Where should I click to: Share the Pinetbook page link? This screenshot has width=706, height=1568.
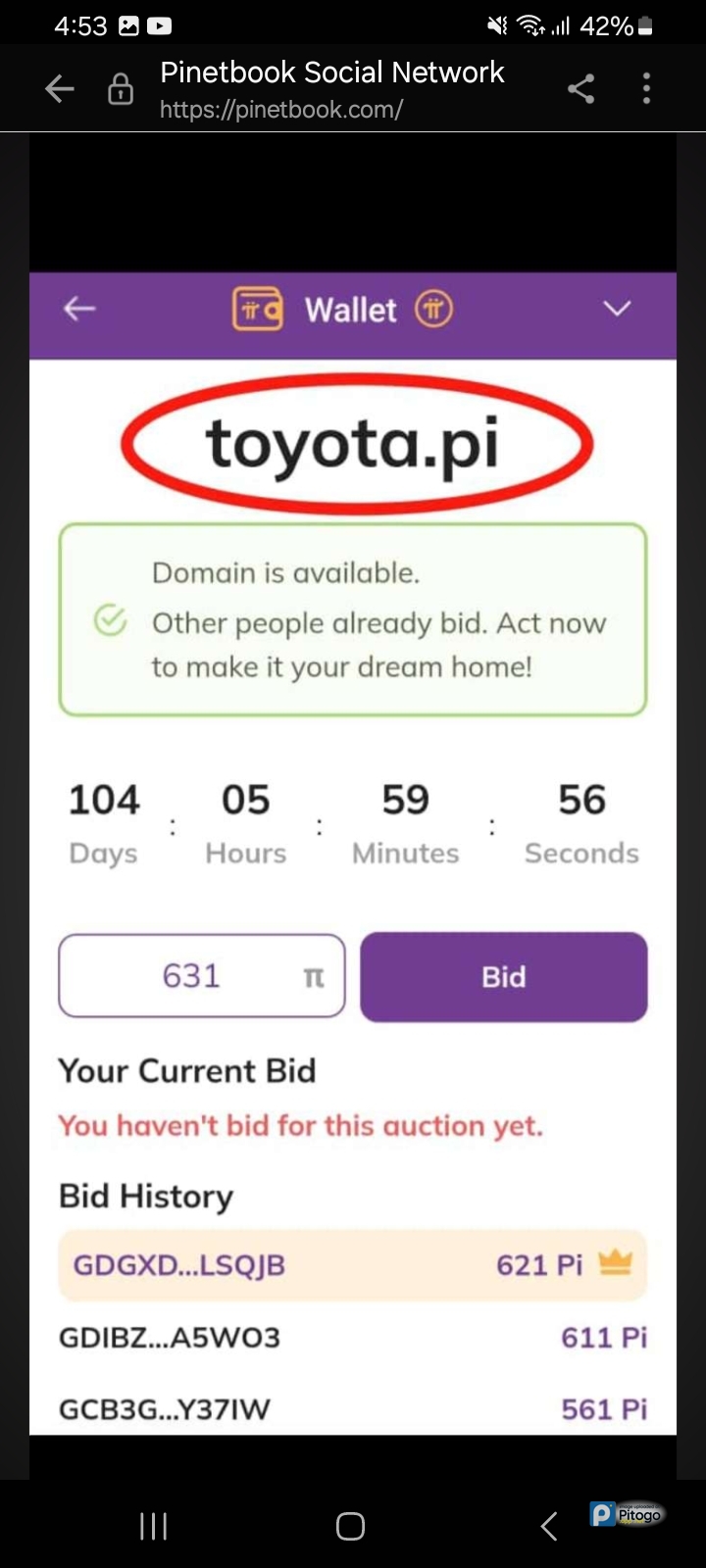pyautogui.click(x=580, y=89)
